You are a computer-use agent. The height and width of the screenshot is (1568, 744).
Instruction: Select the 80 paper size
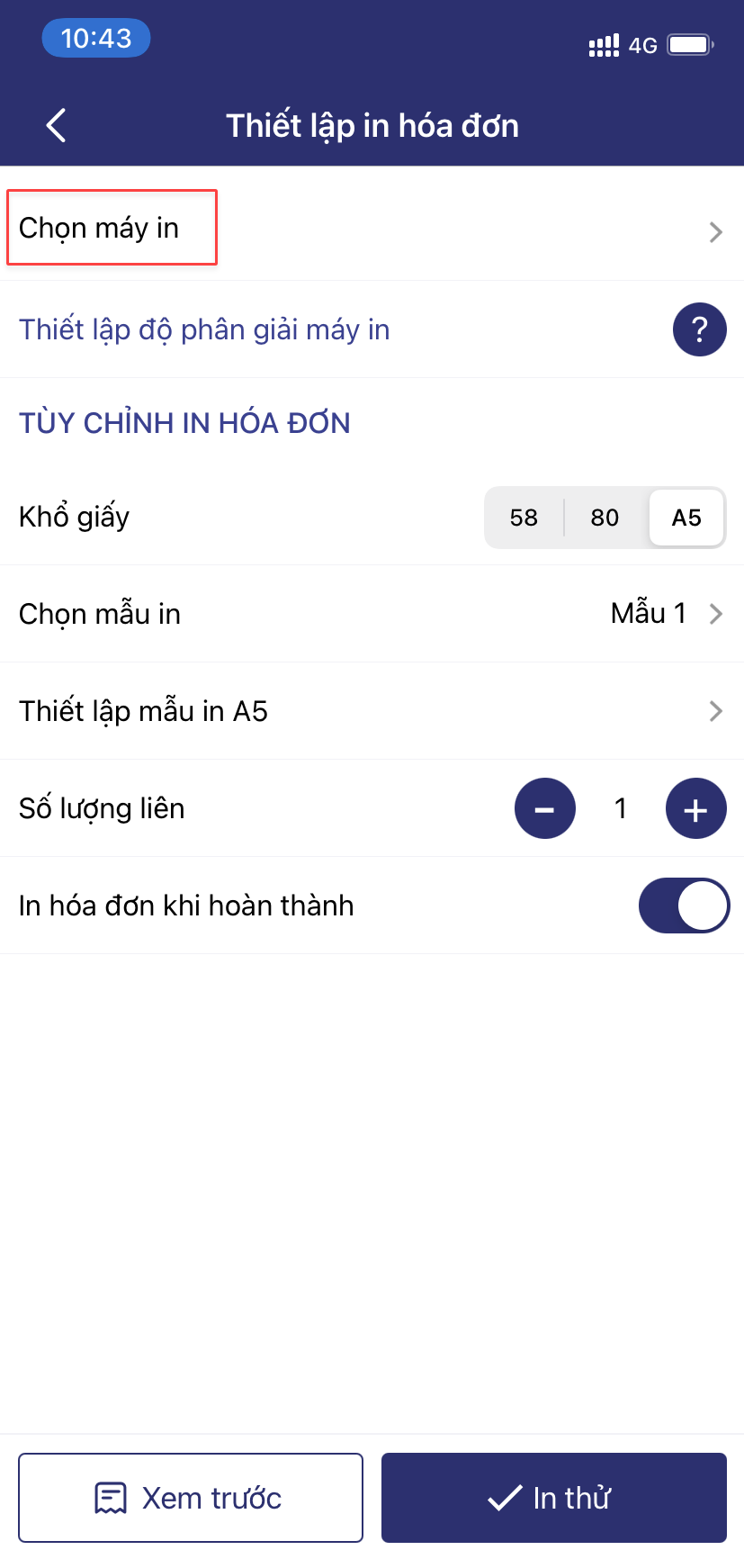coord(605,518)
